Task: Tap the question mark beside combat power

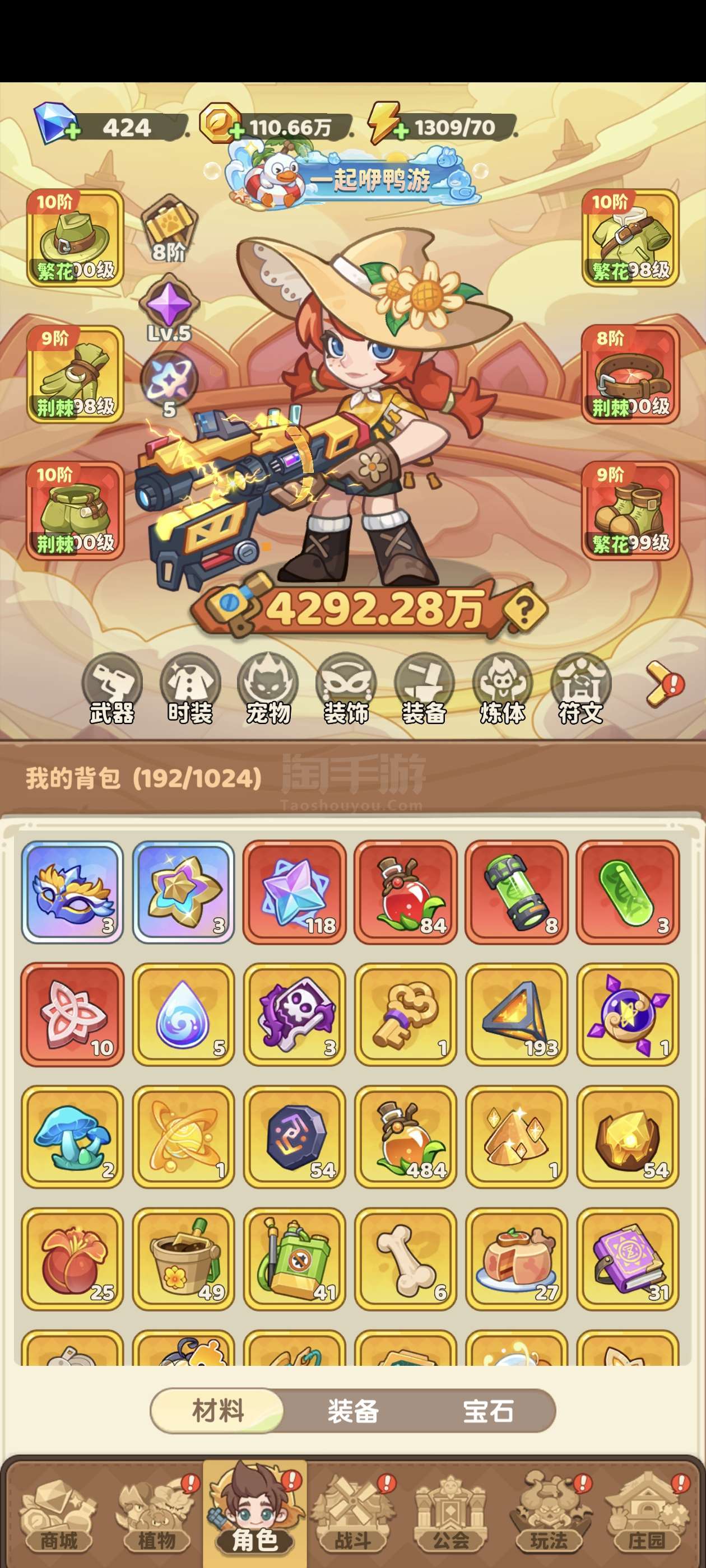Action: tap(525, 608)
